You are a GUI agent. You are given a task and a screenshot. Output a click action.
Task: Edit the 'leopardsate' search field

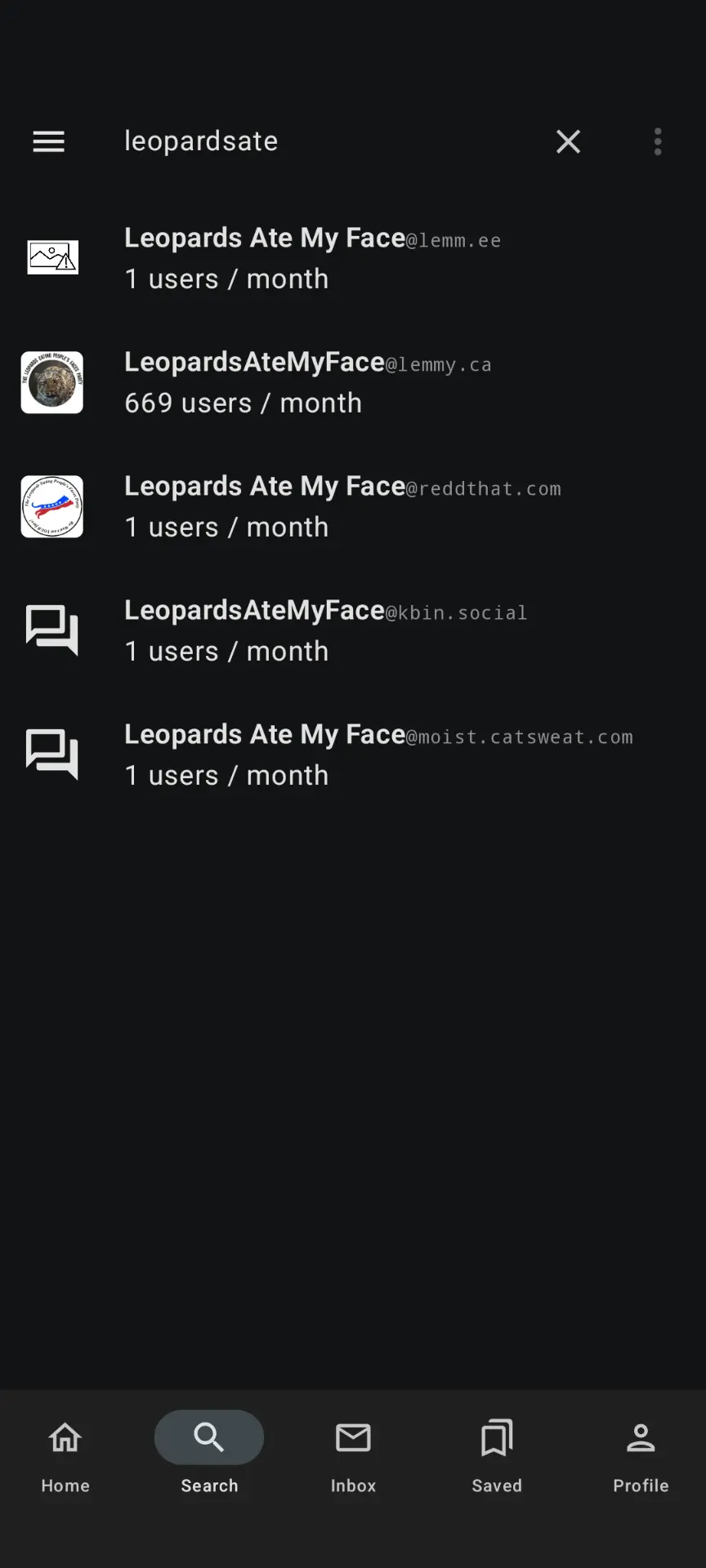pos(327,141)
